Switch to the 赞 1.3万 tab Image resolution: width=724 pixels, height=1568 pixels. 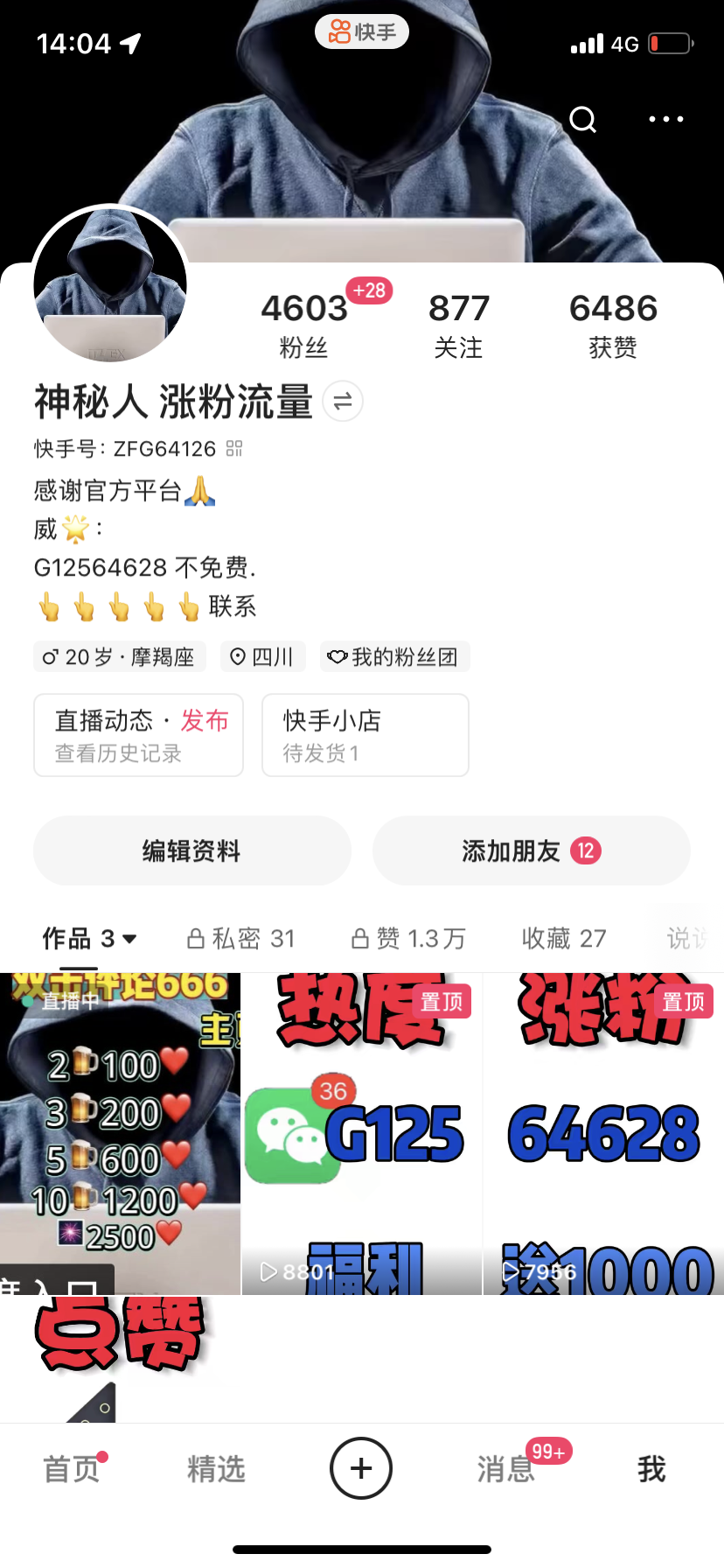click(408, 939)
